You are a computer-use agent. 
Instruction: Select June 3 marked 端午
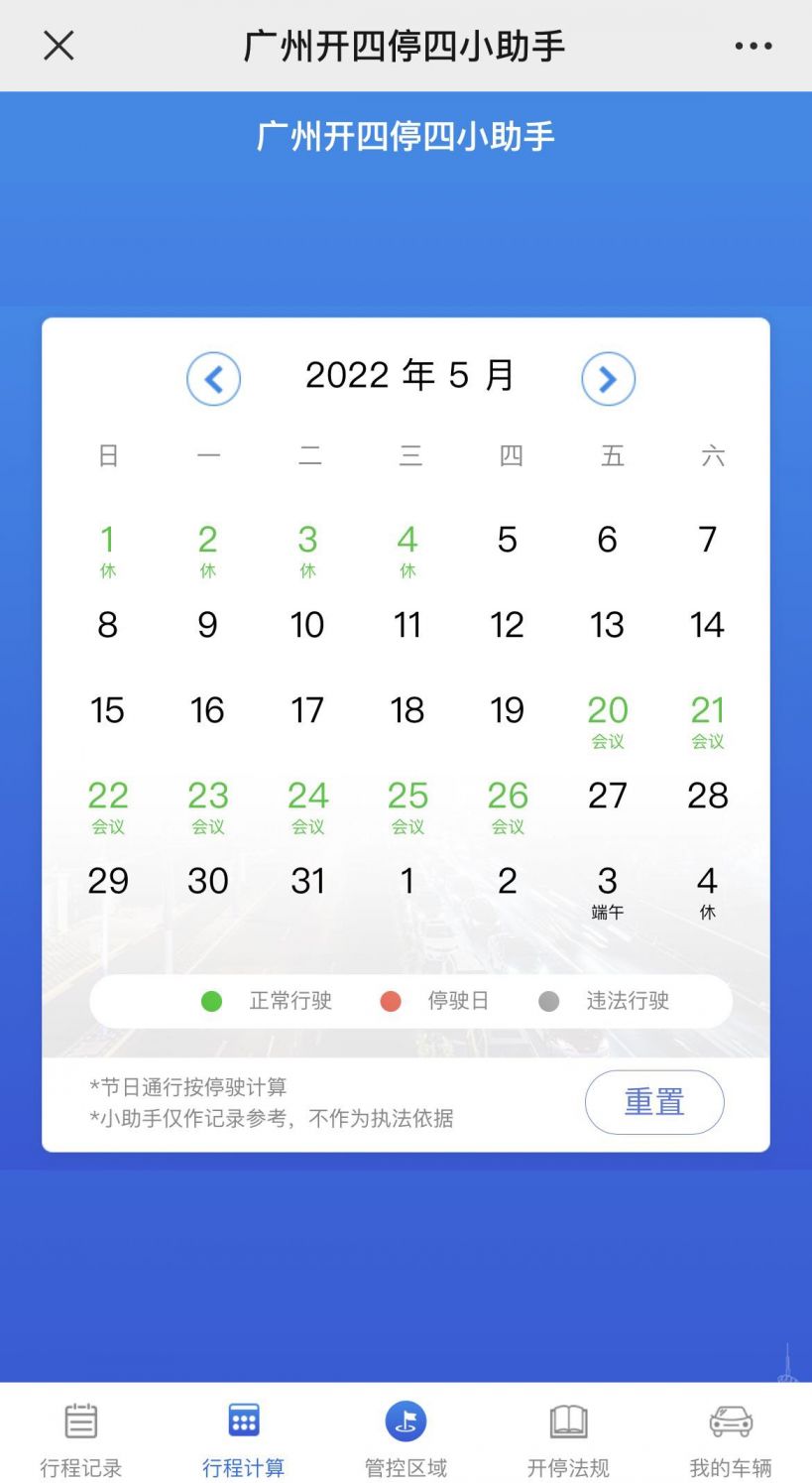coord(608,889)
